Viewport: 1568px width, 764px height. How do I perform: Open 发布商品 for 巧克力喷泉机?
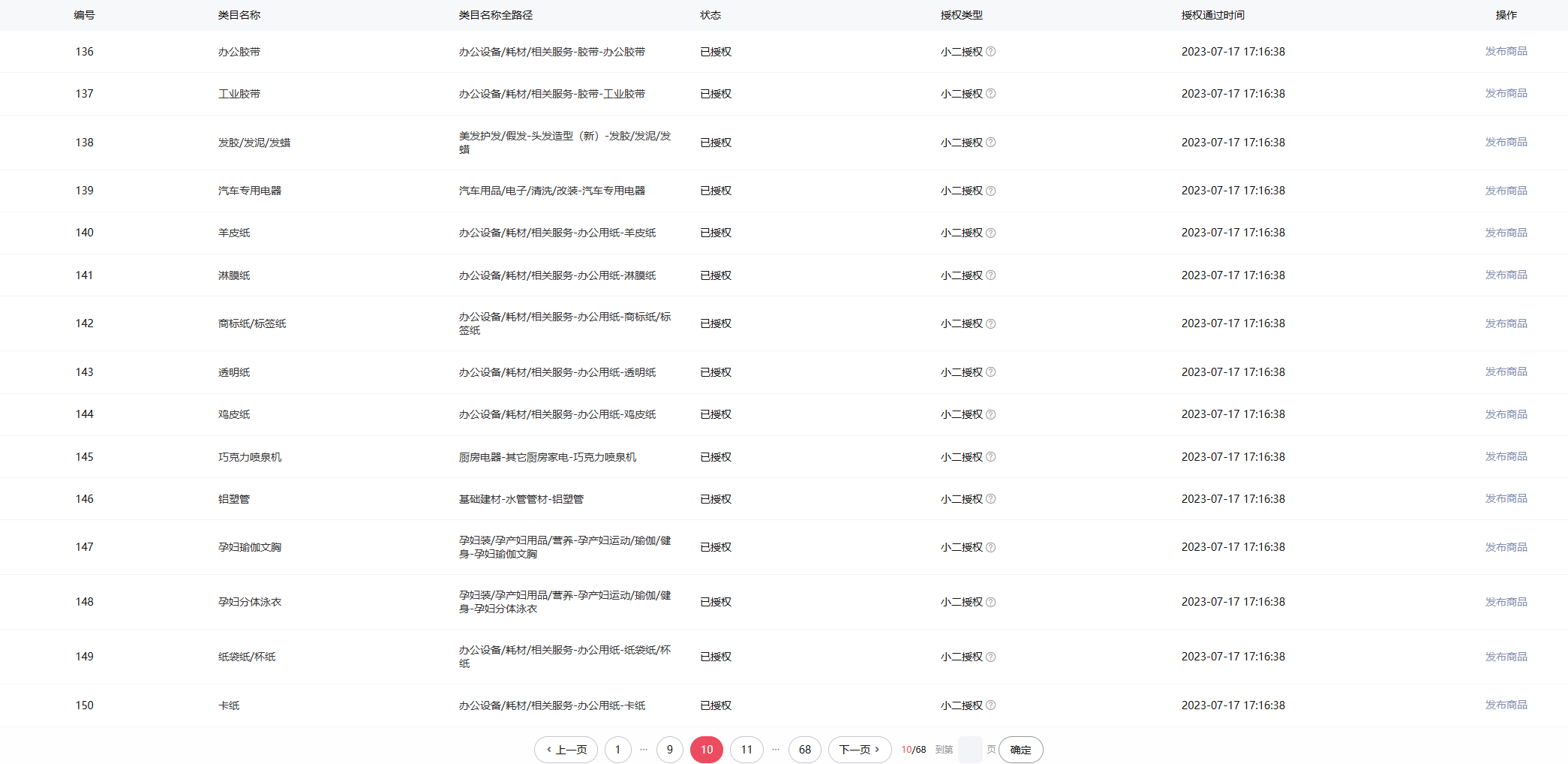(x=1506, y=456)
